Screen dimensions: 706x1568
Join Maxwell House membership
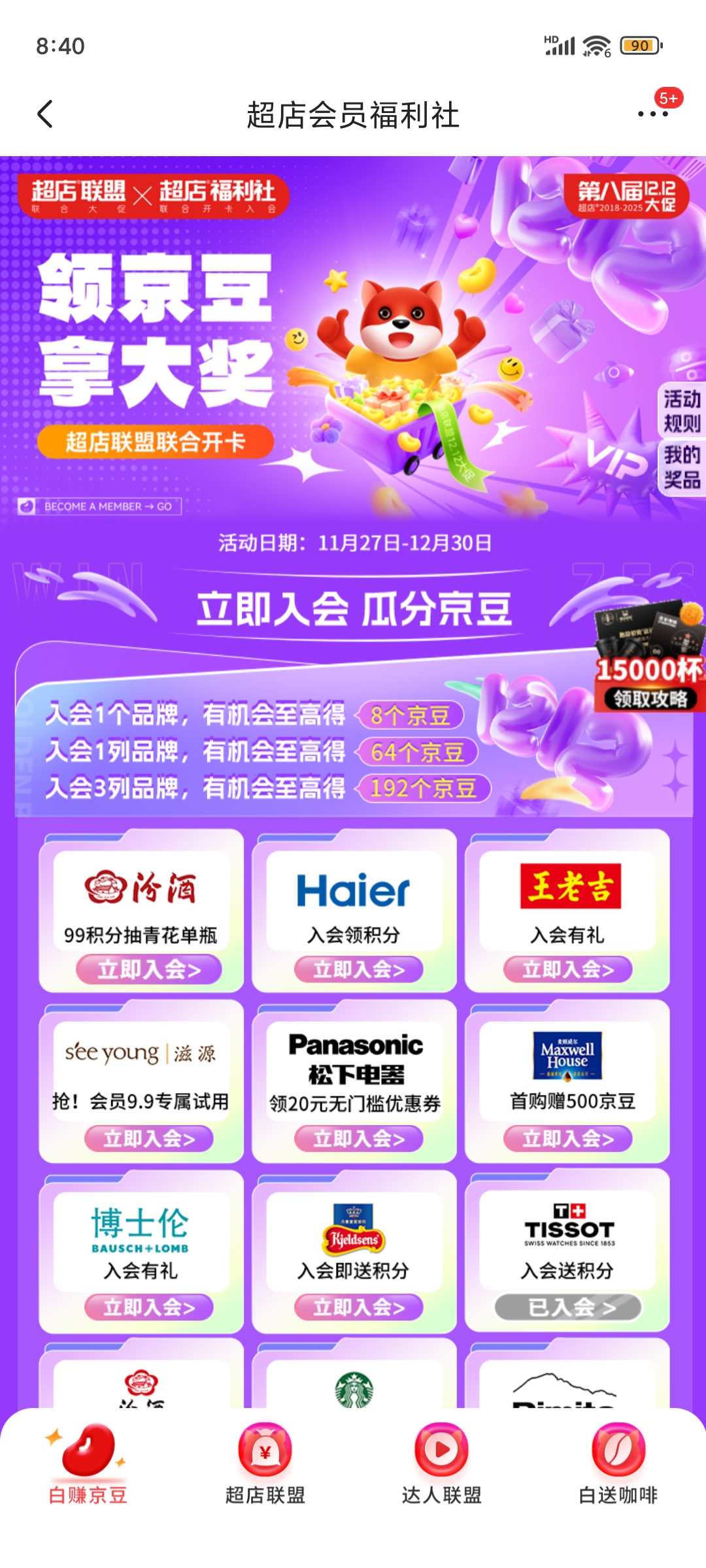[x=568, y=1139]
